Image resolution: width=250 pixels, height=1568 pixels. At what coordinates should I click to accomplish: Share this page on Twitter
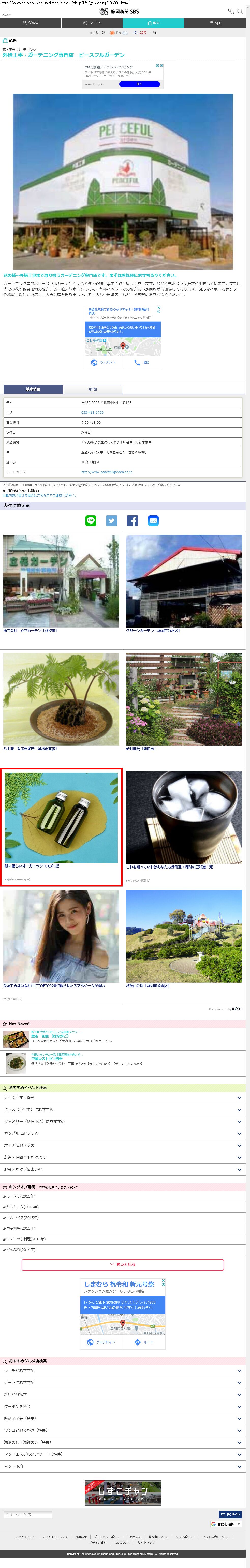click(x=111, y=520)
